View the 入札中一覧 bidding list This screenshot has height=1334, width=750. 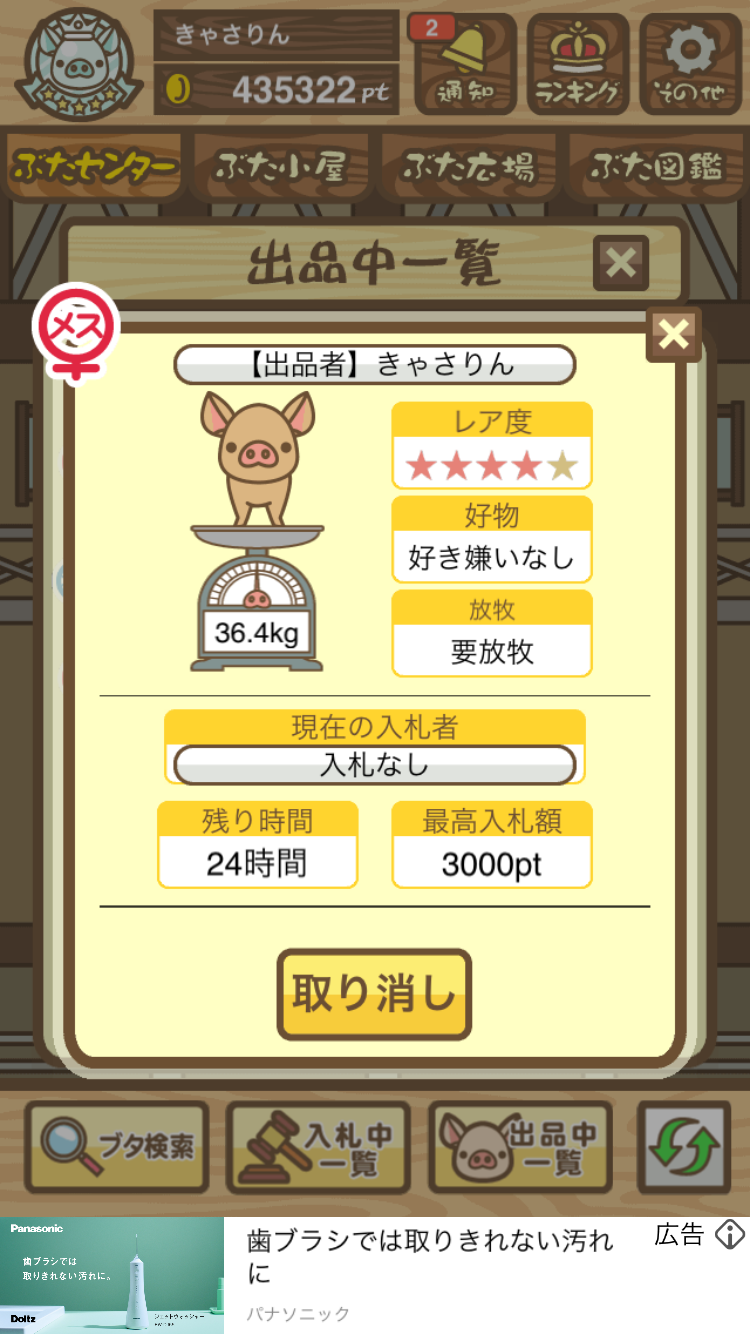[x=319, y=1147]
